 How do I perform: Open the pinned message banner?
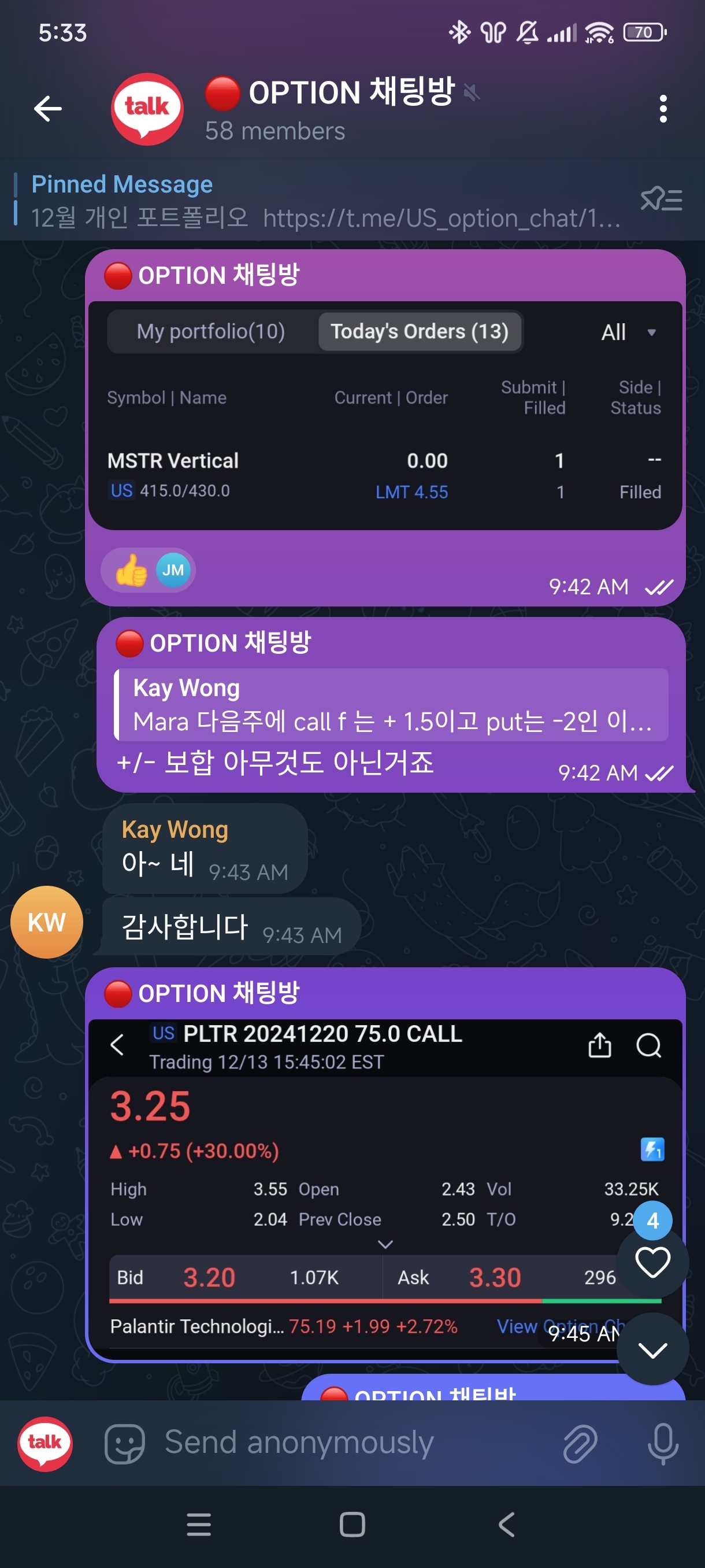coord(316,201)
